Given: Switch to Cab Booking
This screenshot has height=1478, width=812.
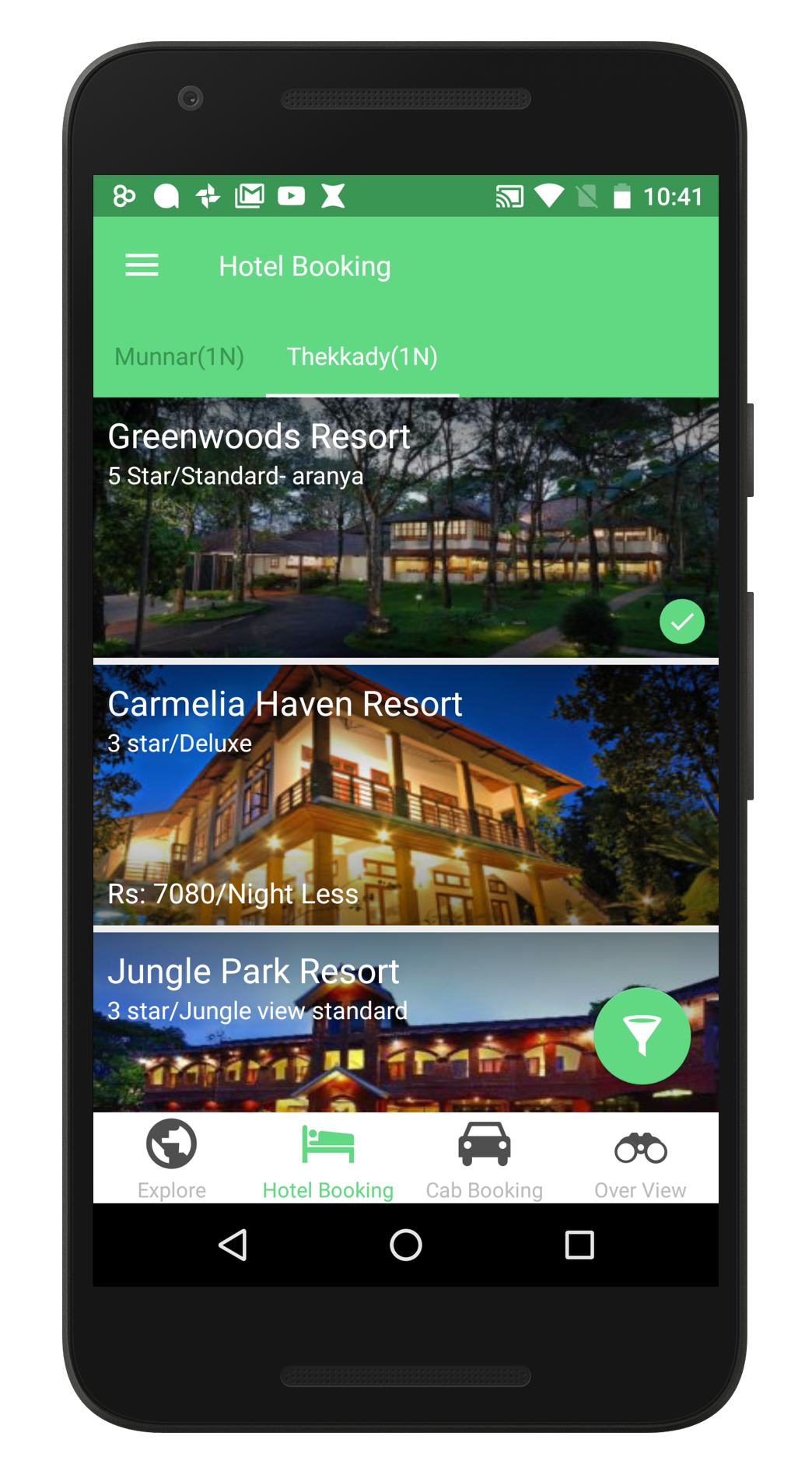Looking at the screenshot, I should 484,1158.
